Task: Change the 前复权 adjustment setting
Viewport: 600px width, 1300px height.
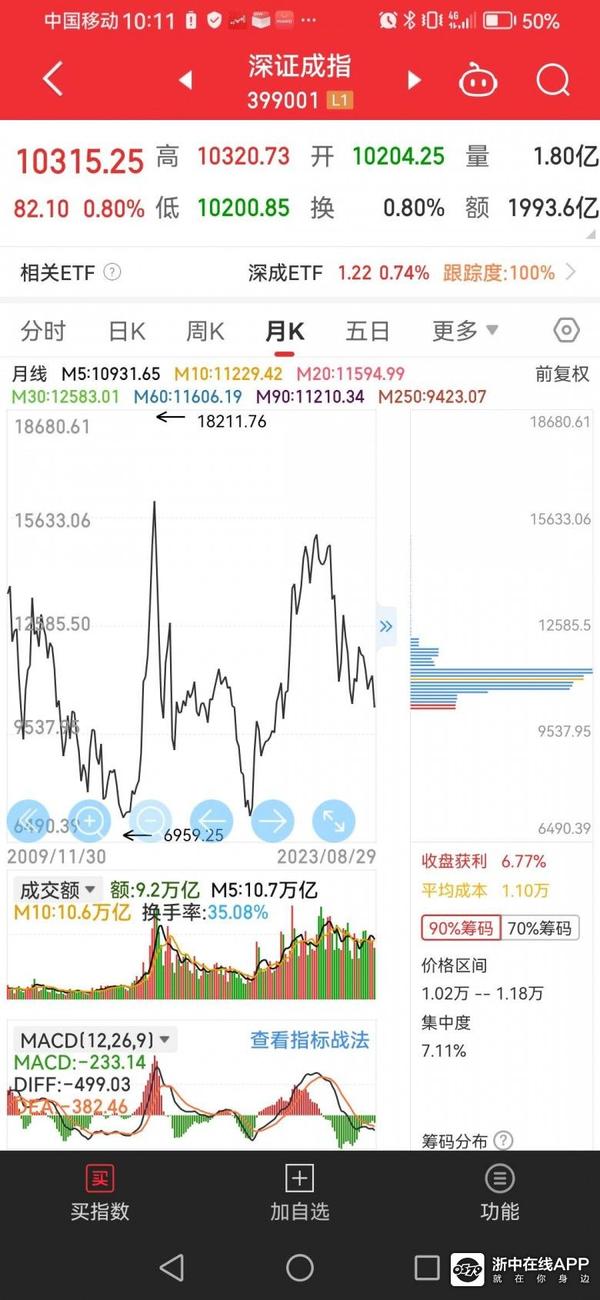Action: [x=562, y=374]
